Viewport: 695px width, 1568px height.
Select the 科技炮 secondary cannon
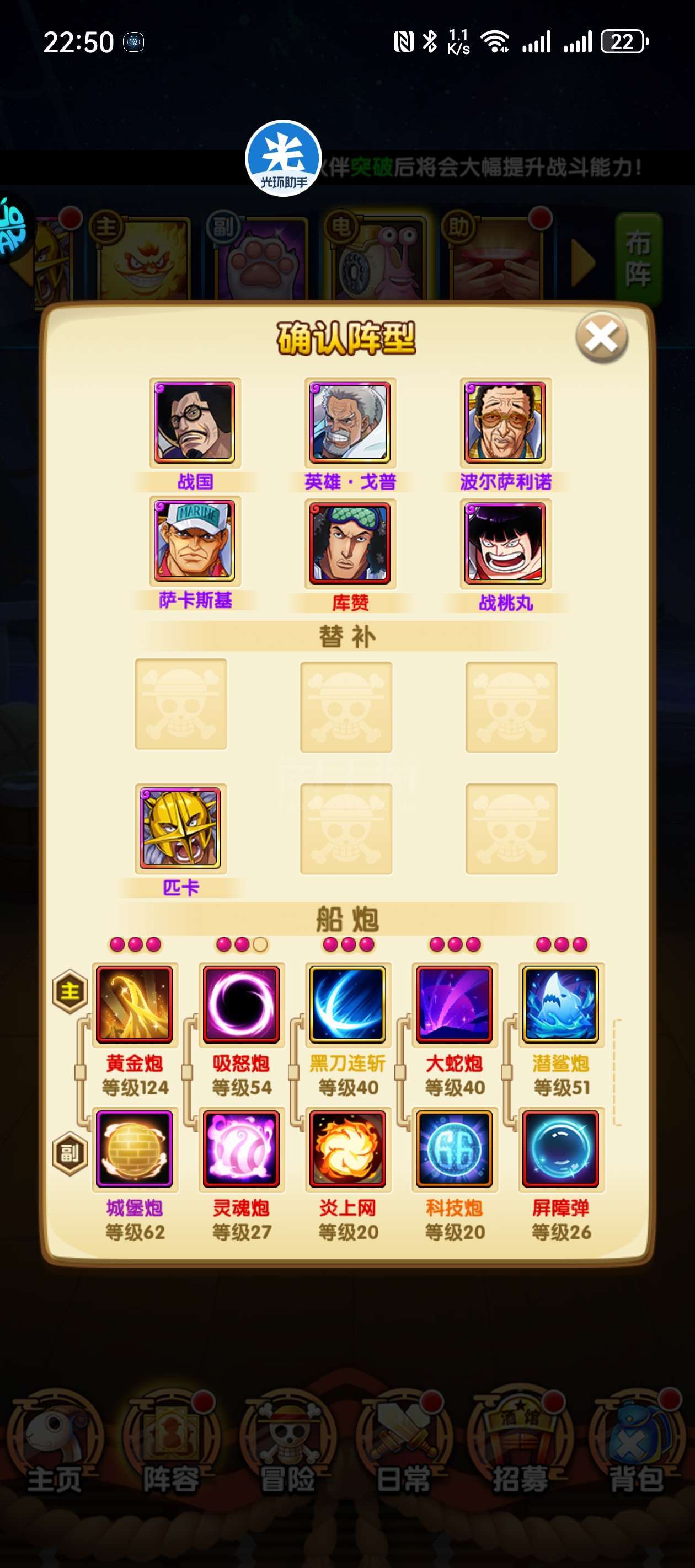pyautogui.click(x=455, y=1149)
